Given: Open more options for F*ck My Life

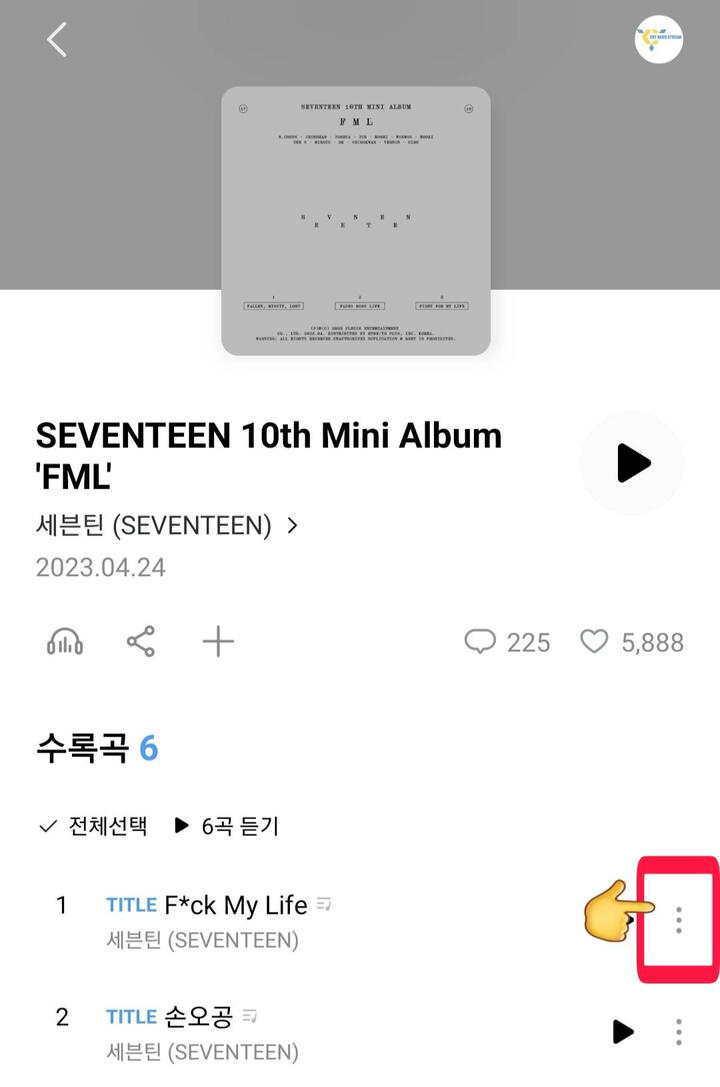Looking at the screenshot, I should [x=679, y=920].
